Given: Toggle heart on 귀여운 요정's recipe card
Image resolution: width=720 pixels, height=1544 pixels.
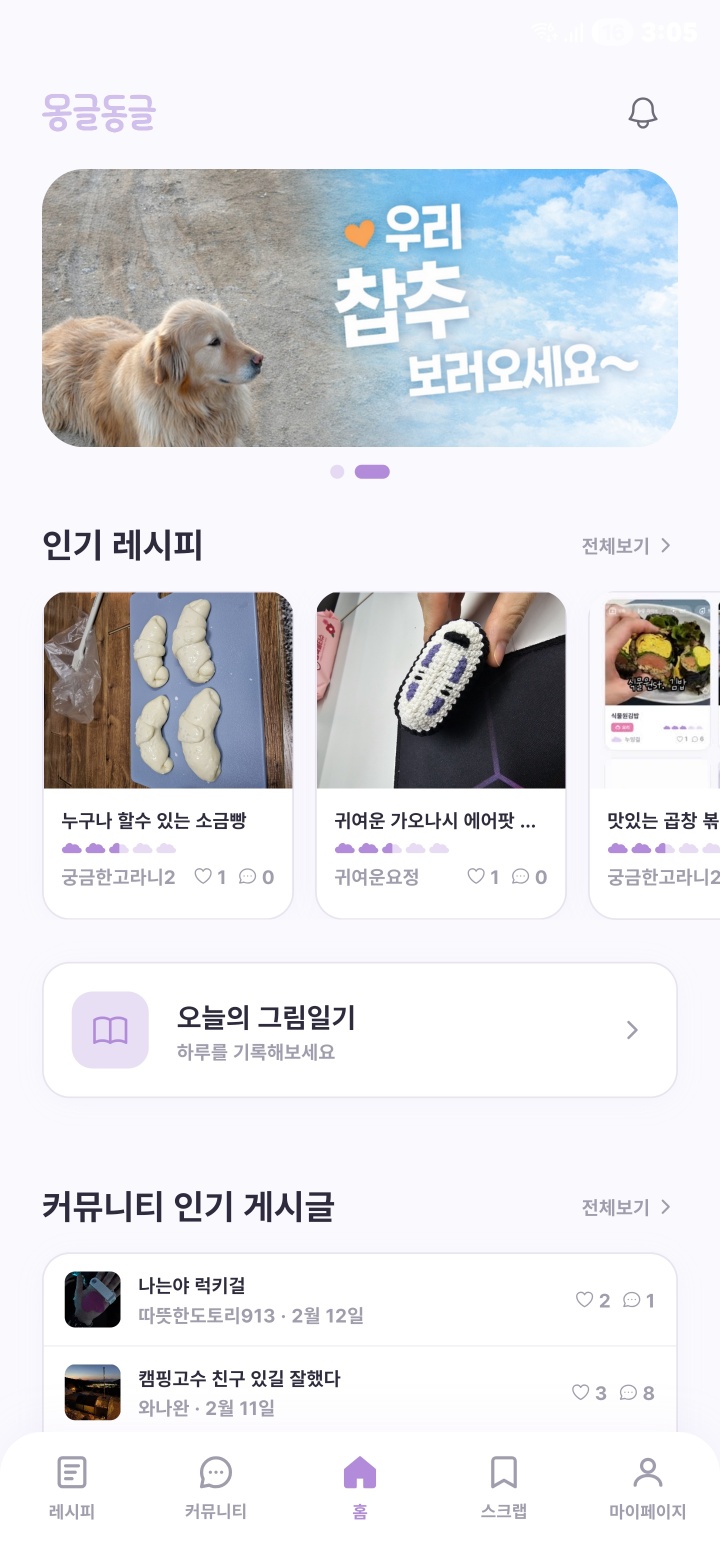Looking at the screenshot, I should [477, 877].
